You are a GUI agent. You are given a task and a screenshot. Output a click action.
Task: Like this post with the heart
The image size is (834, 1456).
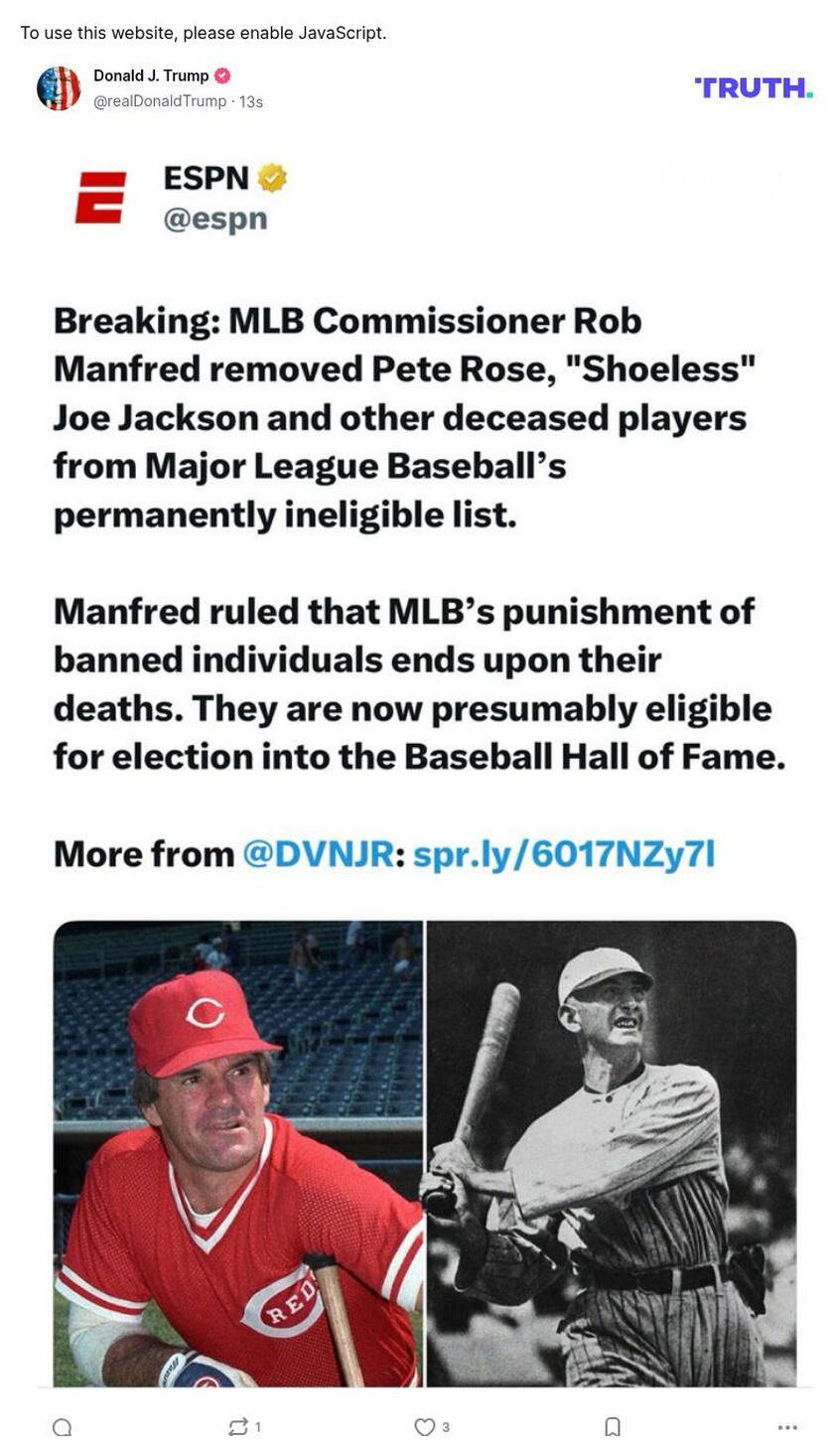click(425, 1427)
